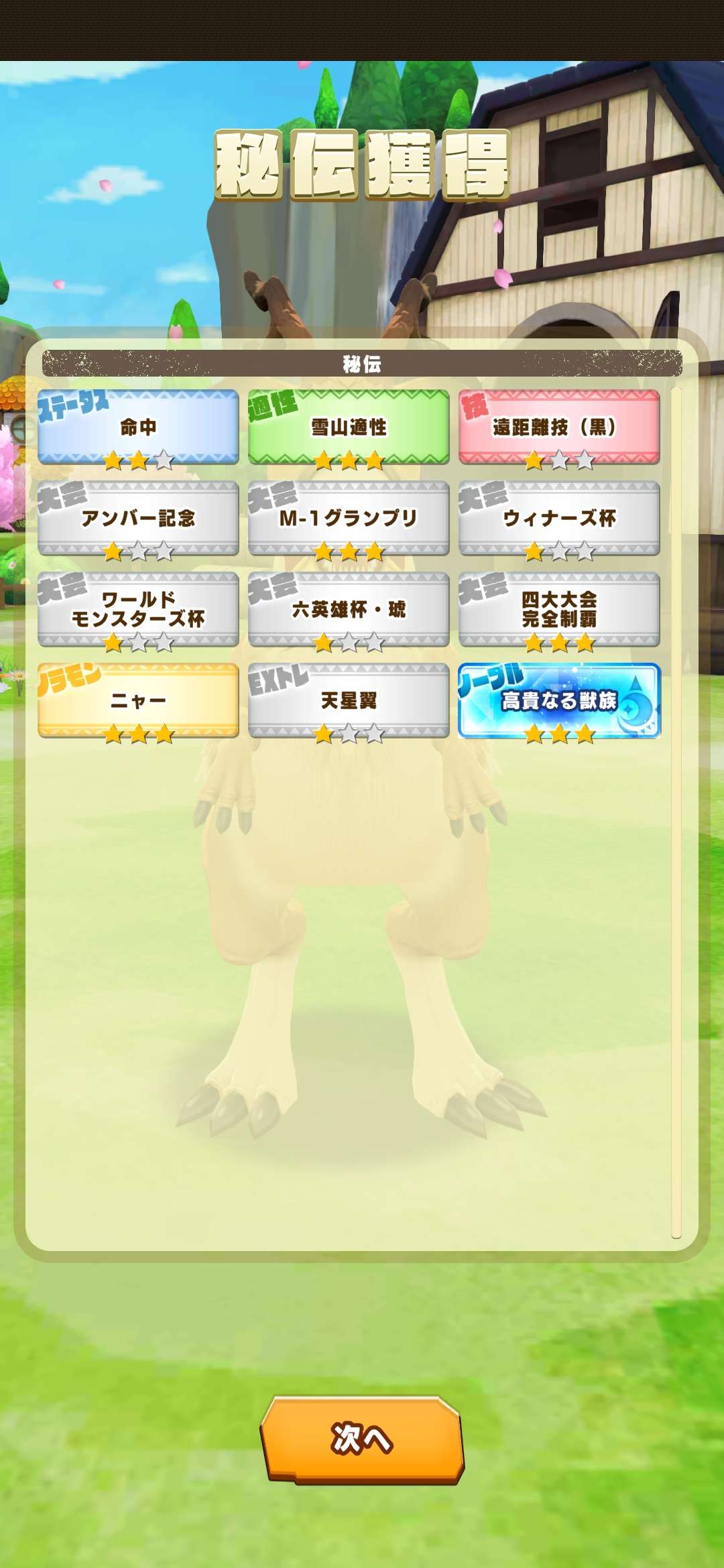Open the M-1グランプリ tournament card
724x1568 pixels.
(349, 519)
